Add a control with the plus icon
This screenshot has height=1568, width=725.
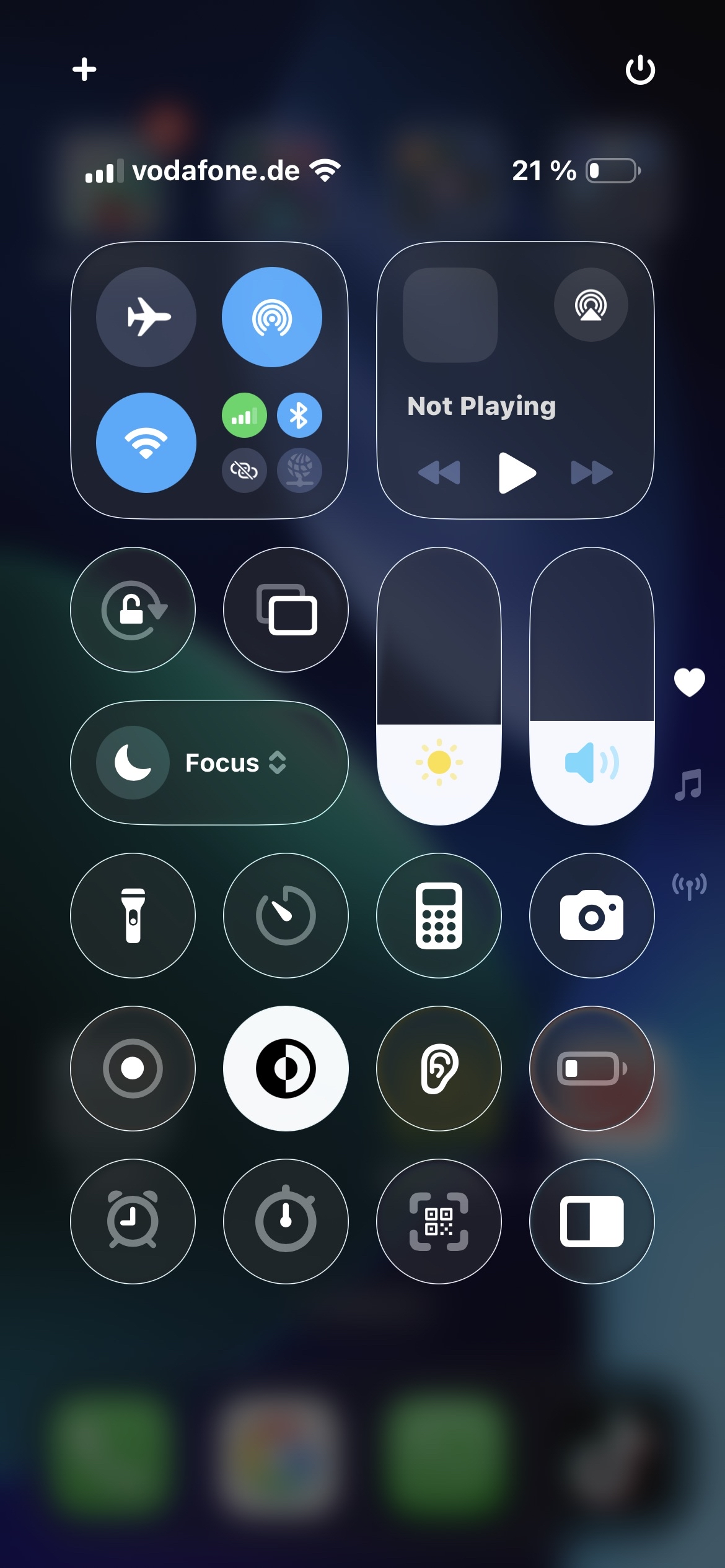pyautogui.click(x=84, y=69)
